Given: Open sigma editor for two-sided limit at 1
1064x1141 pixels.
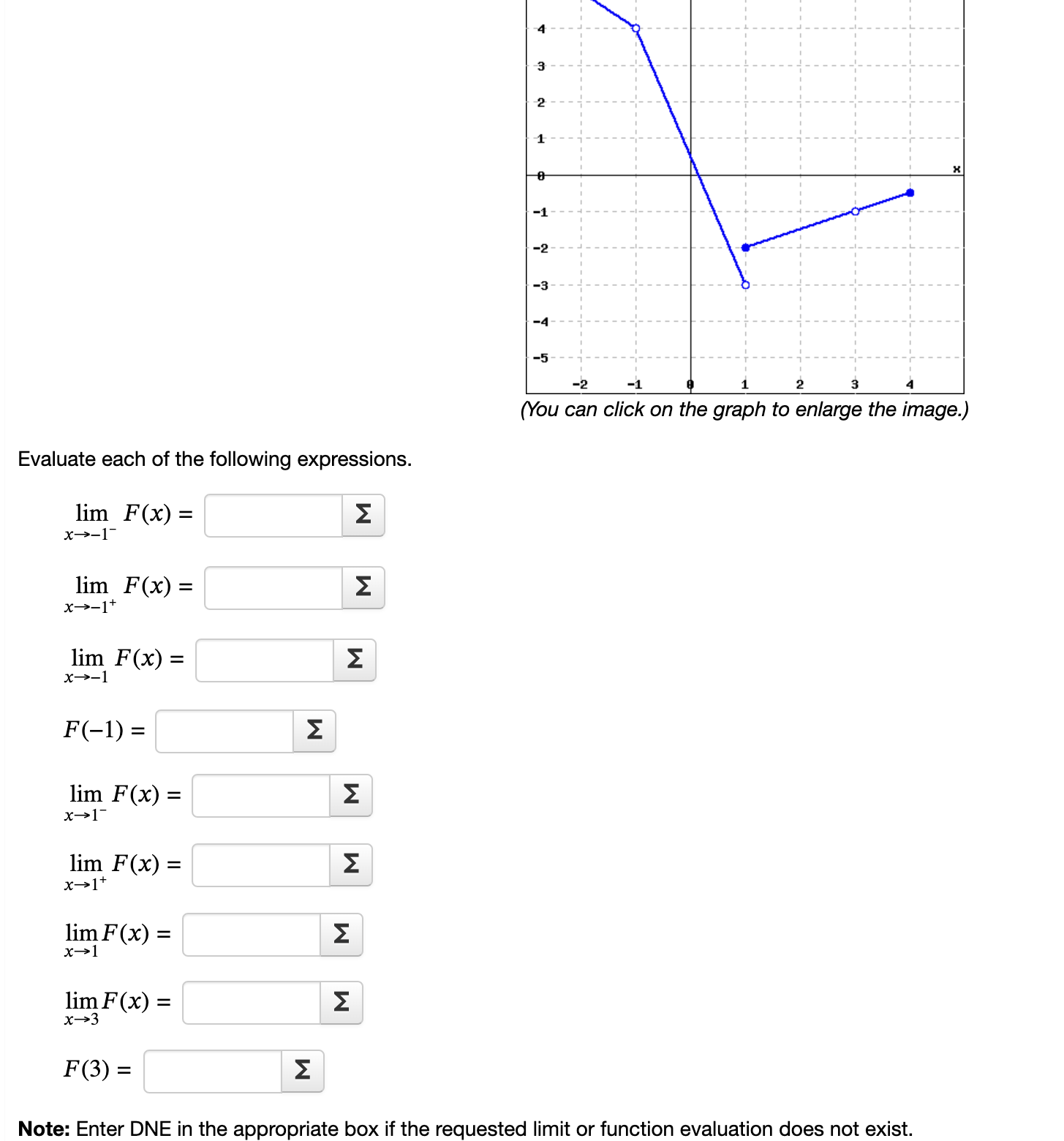Looking at the screenshot, I should pyautogui.click(x=342, y=935).
